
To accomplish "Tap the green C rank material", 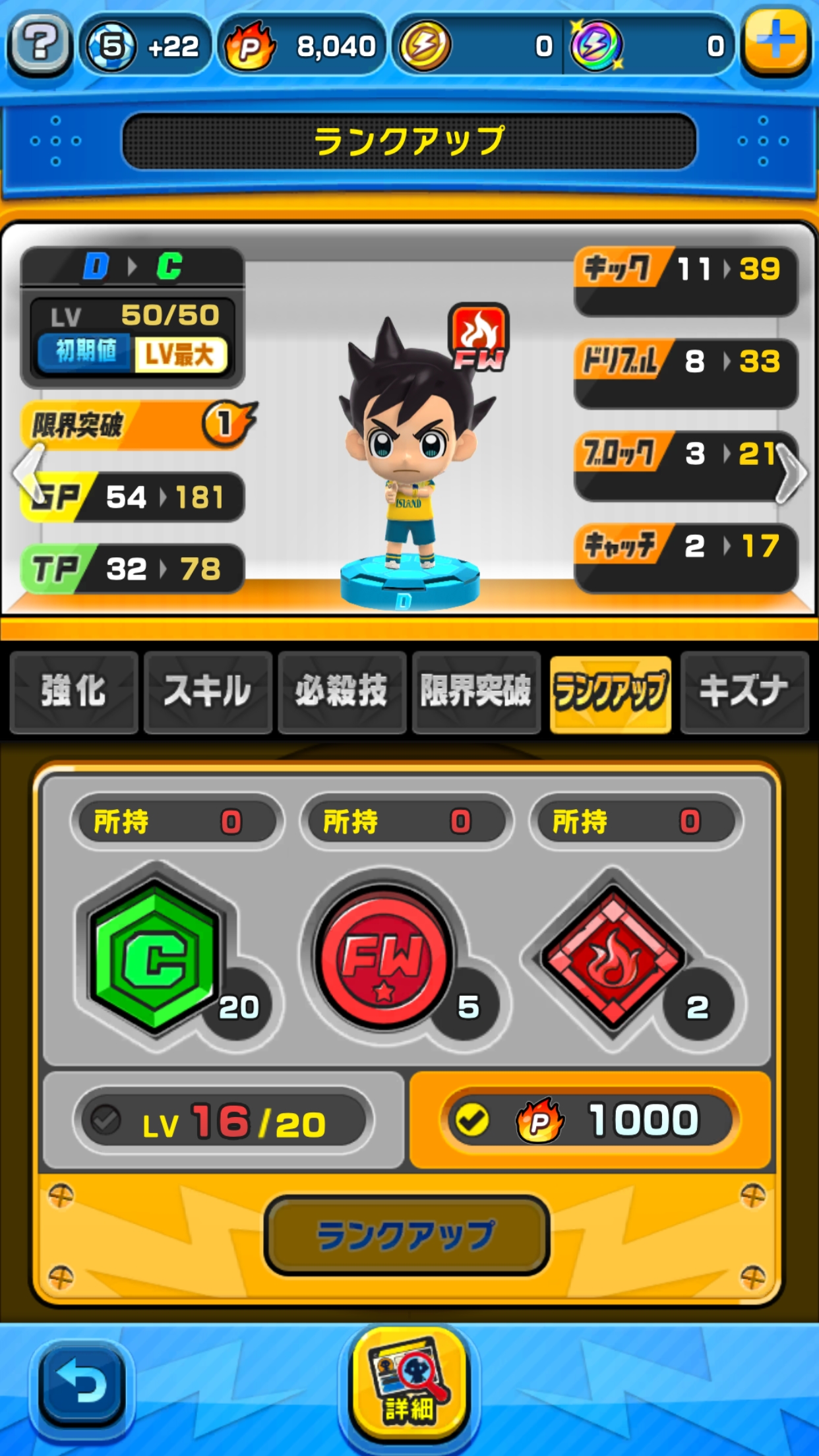I will pos(156,956).
